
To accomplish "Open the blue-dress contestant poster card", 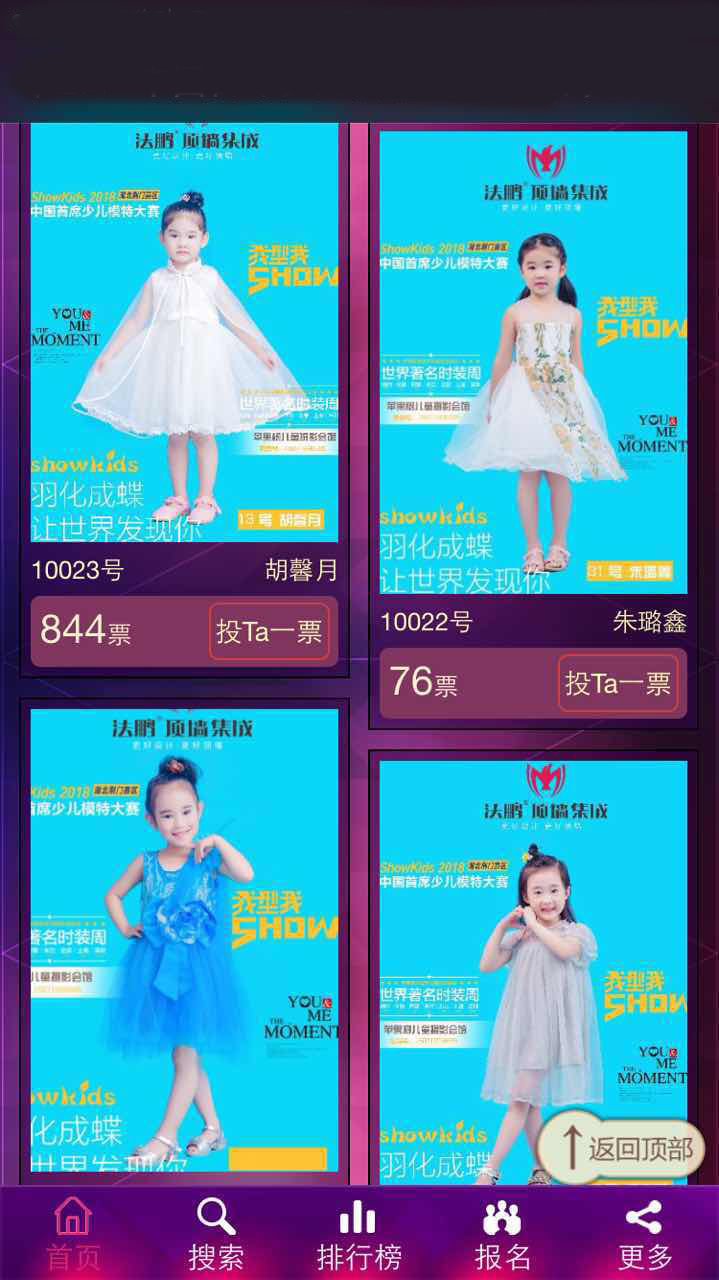I will pyautogui.click(x=184, y=940).
